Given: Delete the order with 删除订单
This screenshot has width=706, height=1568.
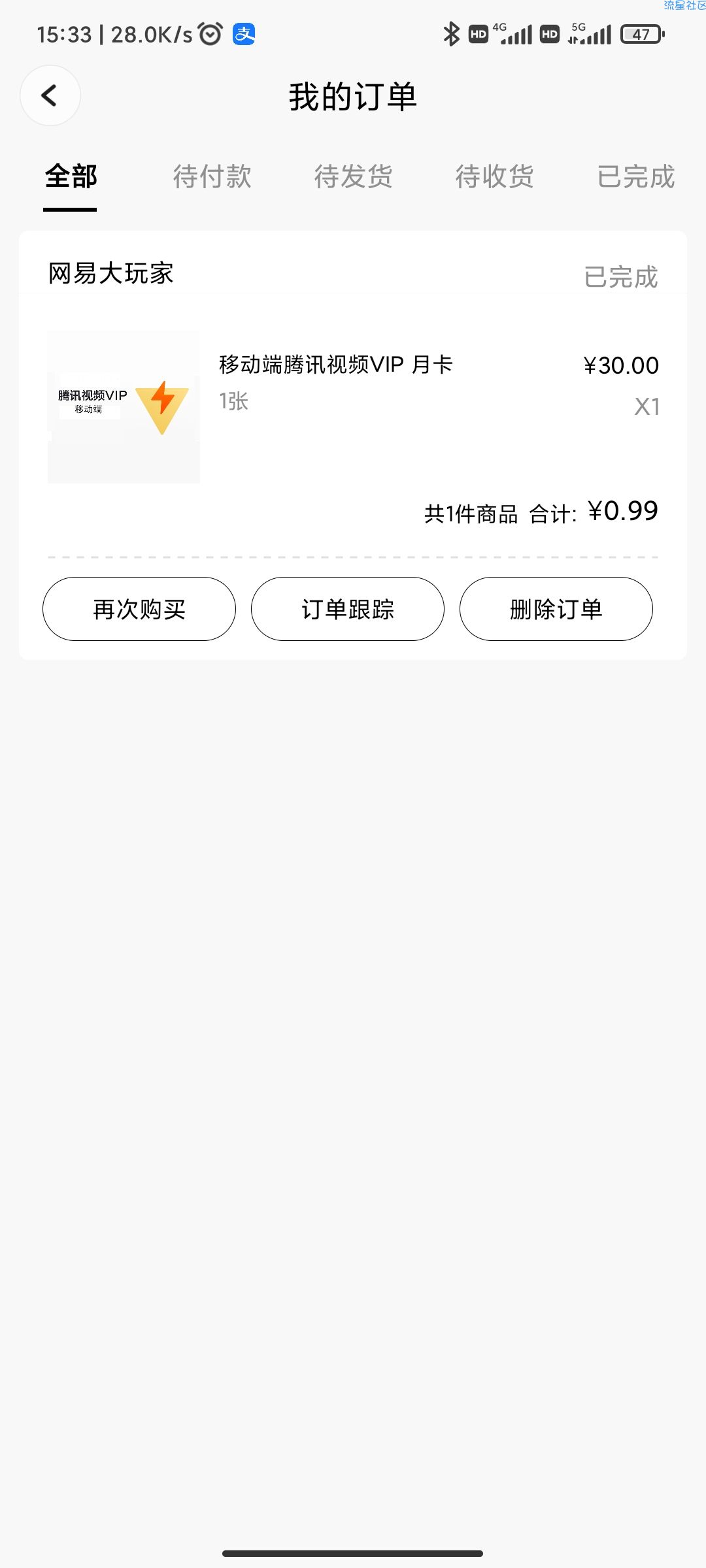Looking at the screenshot, I should [x=556, y=609].
